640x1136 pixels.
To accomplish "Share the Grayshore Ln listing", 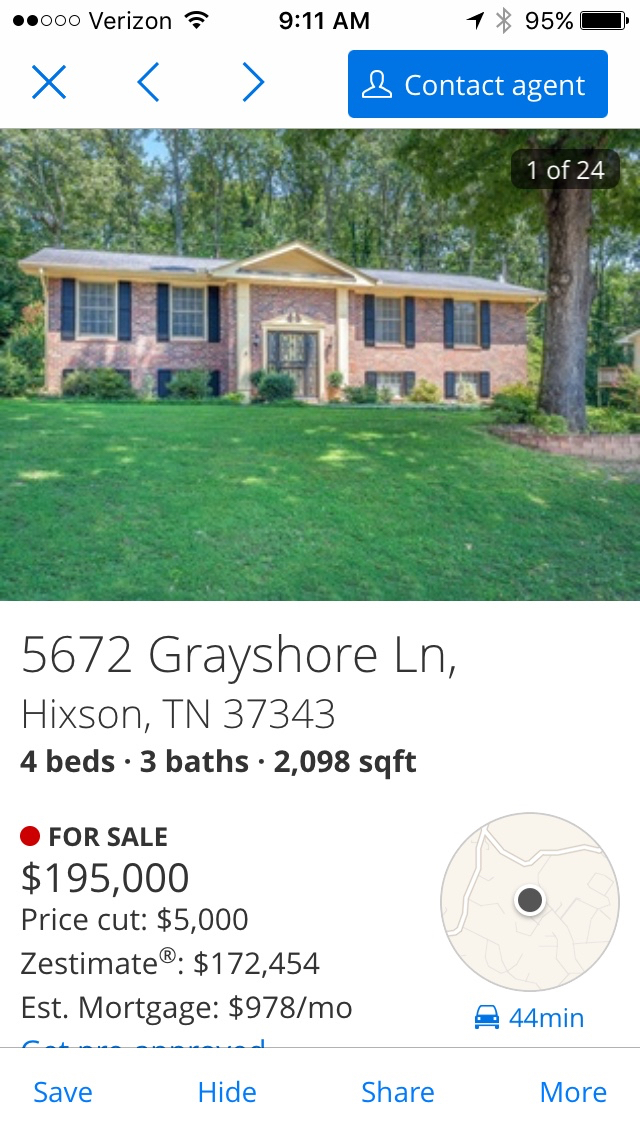I will click(x=398, y=1092).
